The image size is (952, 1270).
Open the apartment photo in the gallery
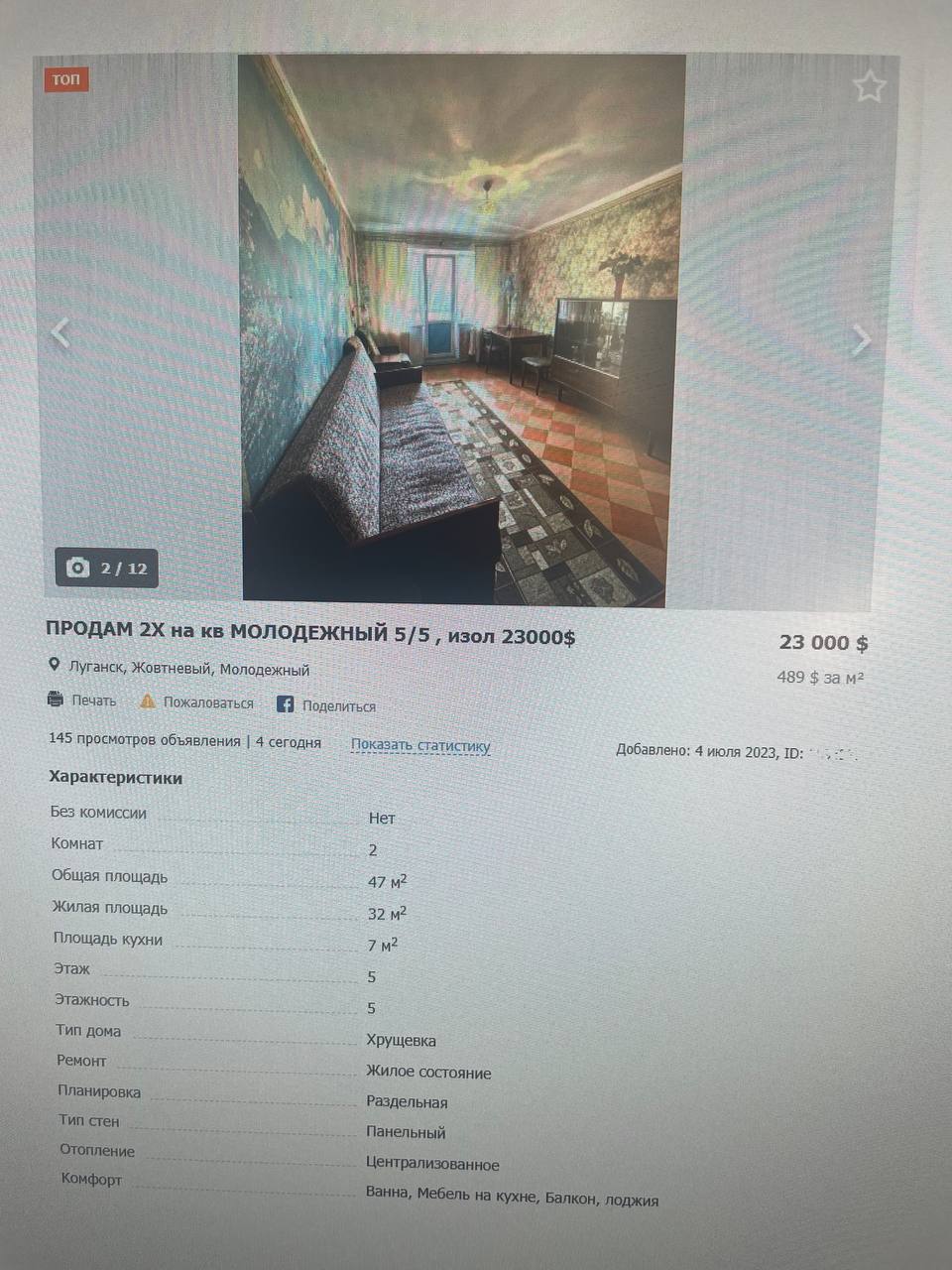(x=463, y=329)
